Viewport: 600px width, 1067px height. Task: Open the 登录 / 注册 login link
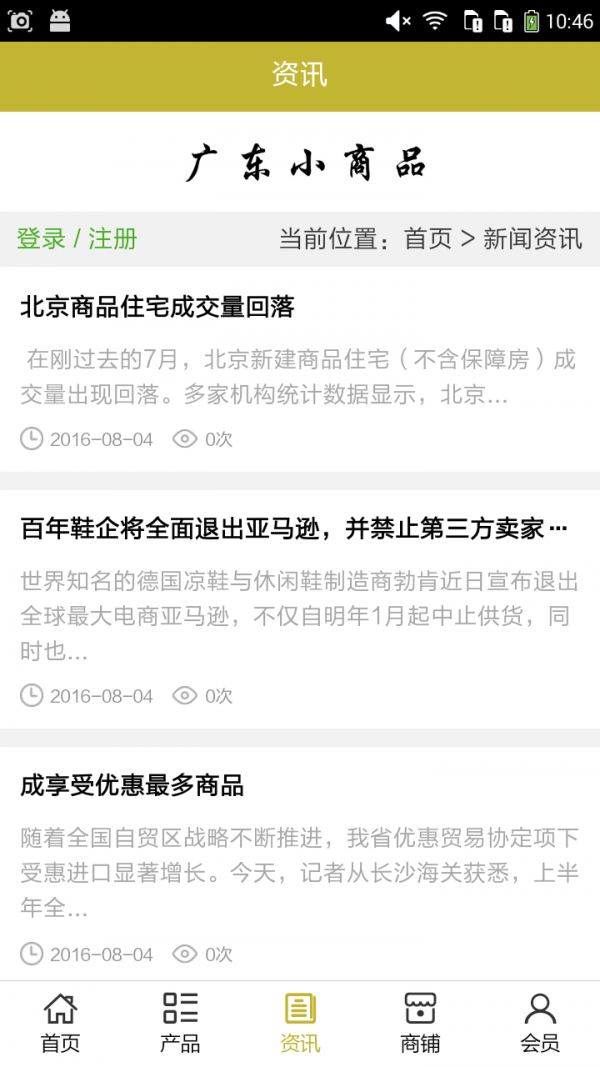(x=77, y=239)
